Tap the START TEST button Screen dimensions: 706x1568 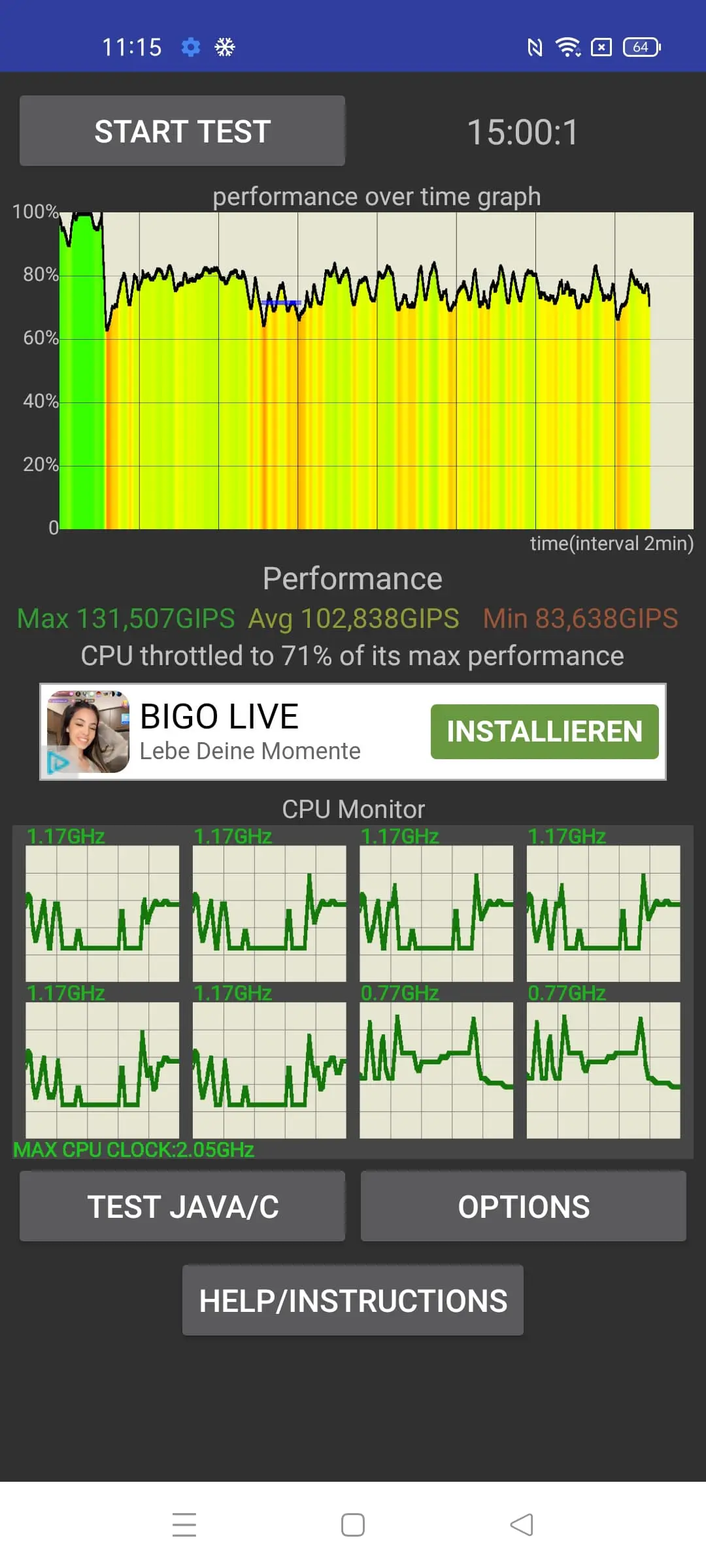(182, 131)
